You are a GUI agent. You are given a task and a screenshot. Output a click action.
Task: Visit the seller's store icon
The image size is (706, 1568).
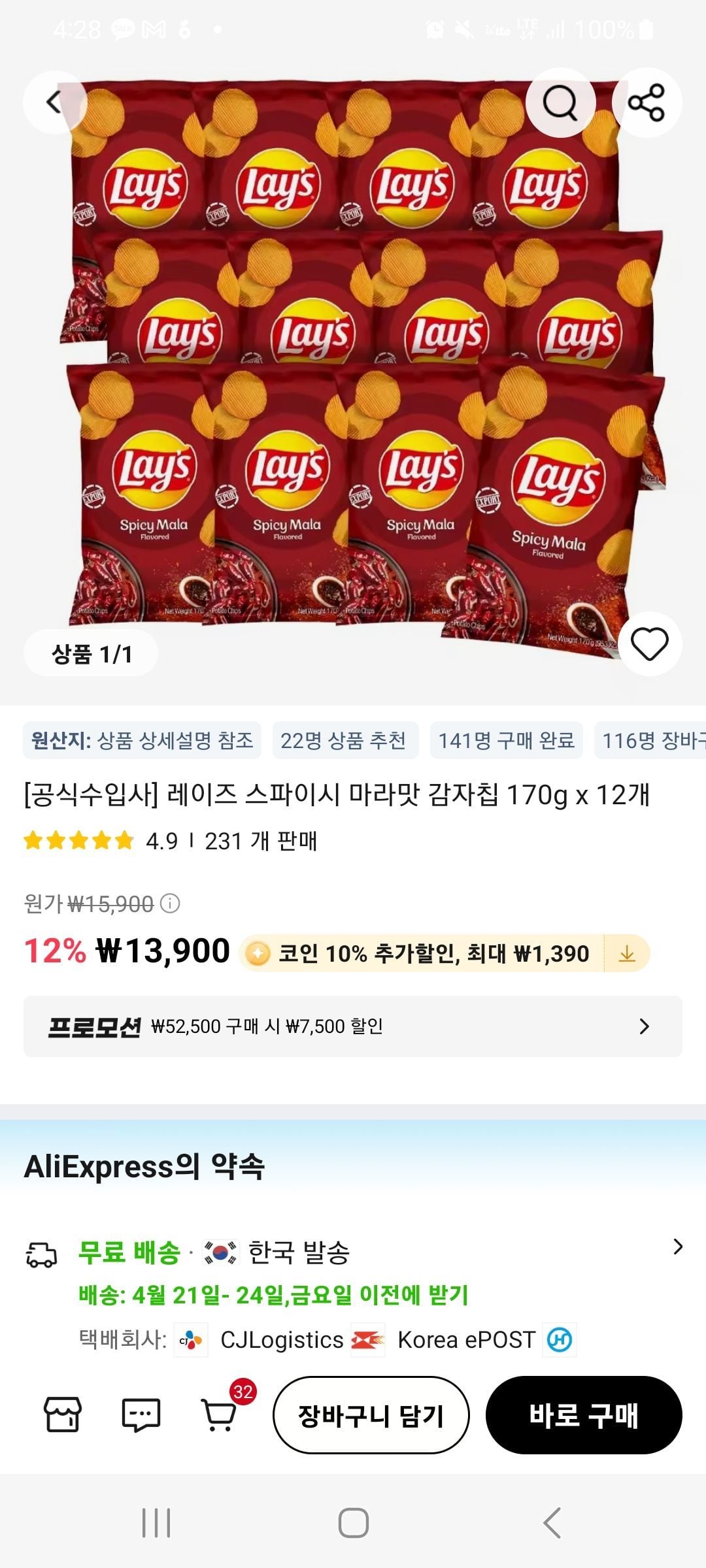[63, 1415]
